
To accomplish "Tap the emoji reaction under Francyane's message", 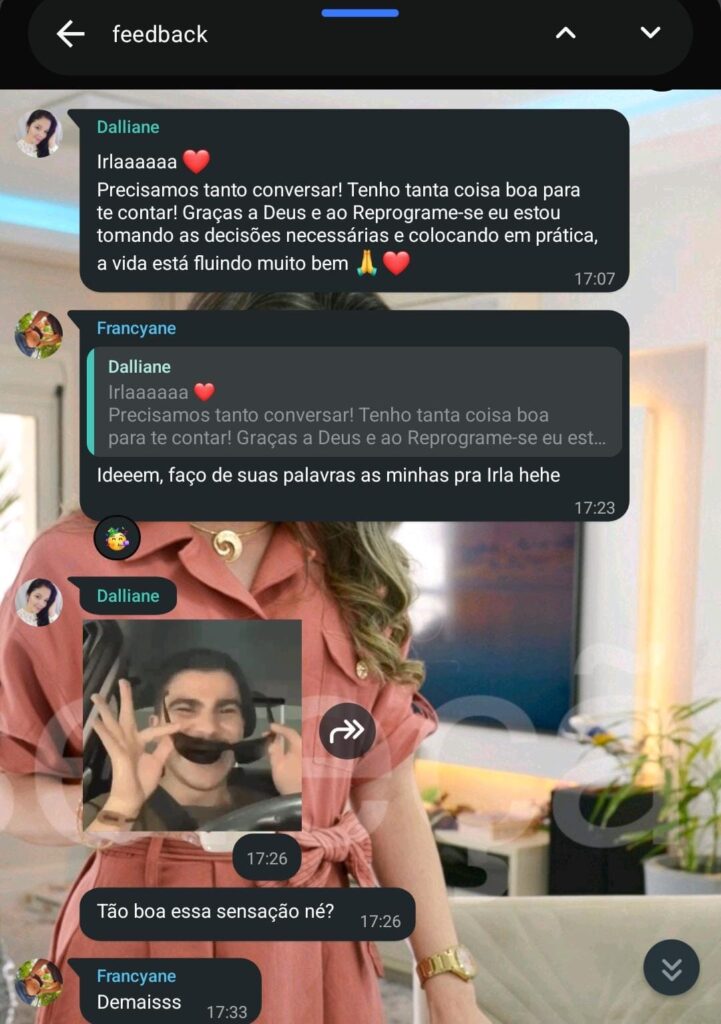I will tap(117, 538).
